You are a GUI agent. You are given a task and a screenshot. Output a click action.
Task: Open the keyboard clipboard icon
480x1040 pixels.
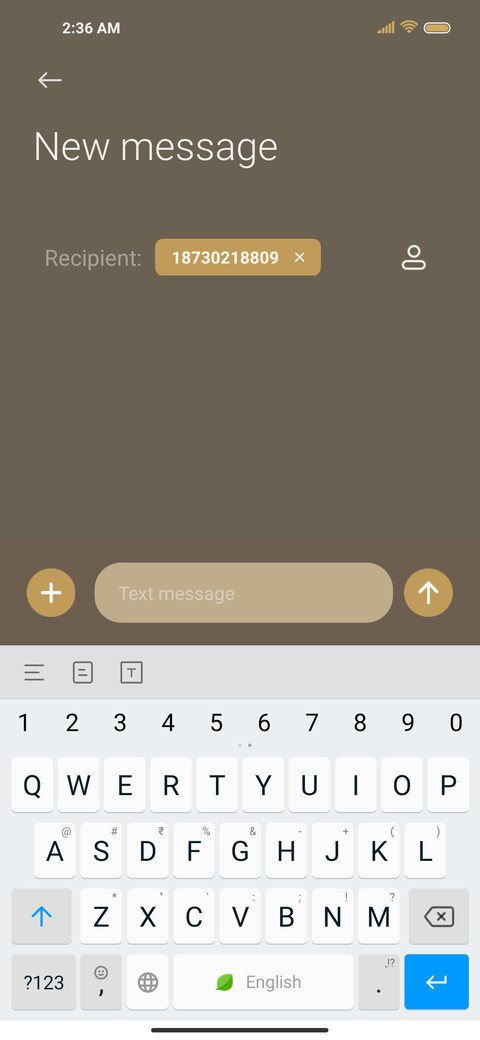[83, 673]
